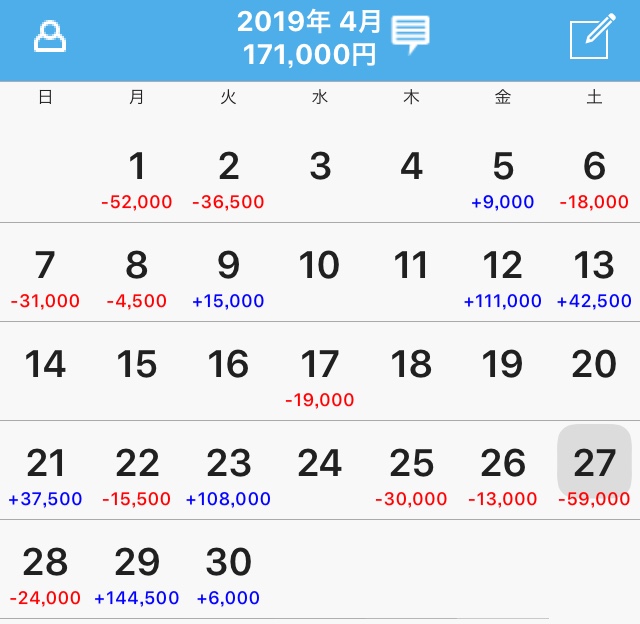The width and height of the screenshot is (640, 624).
Task: Open April 28 showing -24,000
Action: 46,572
